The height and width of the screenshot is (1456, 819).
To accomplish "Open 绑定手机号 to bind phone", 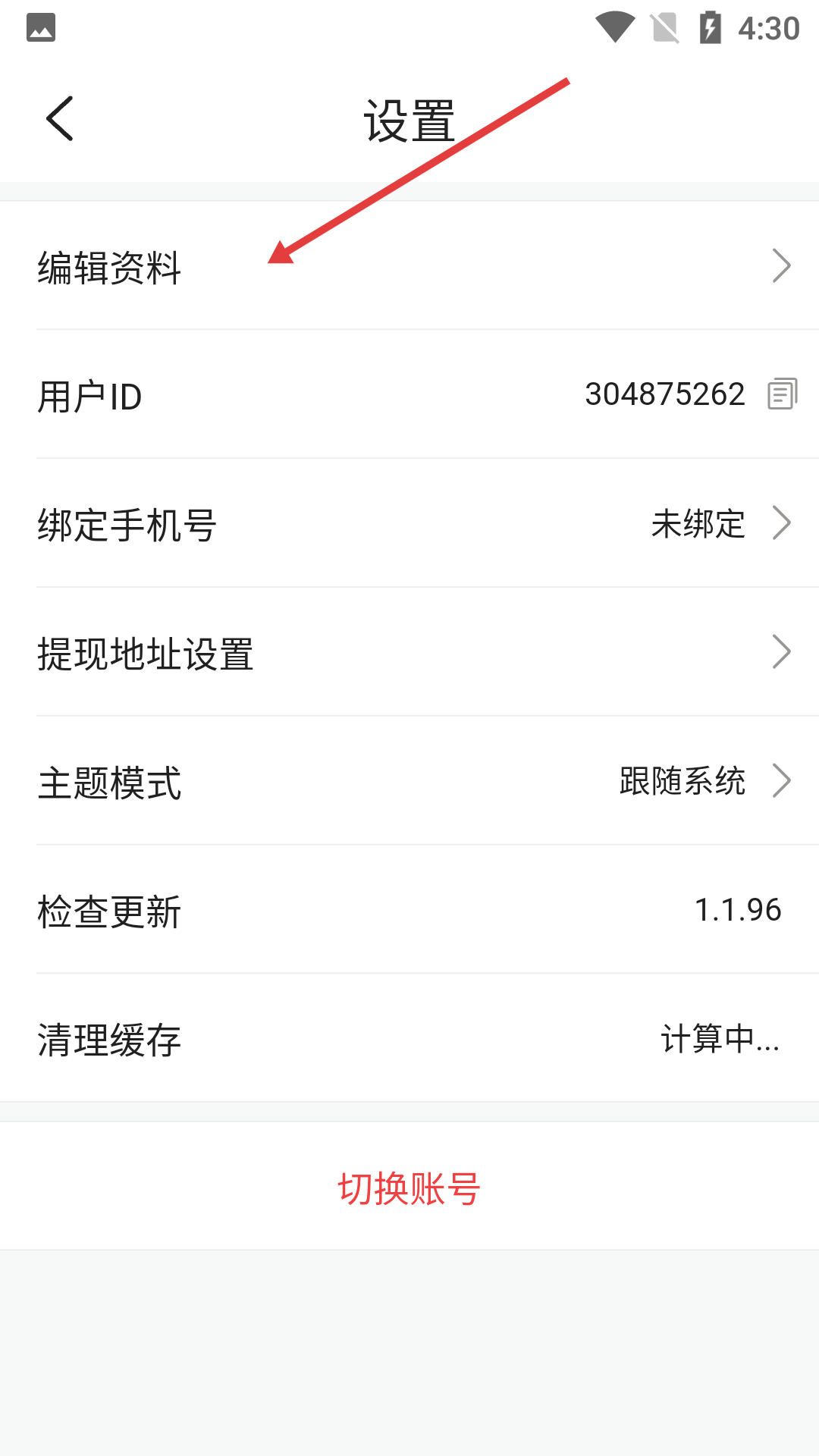I will (x=409, y=523).
